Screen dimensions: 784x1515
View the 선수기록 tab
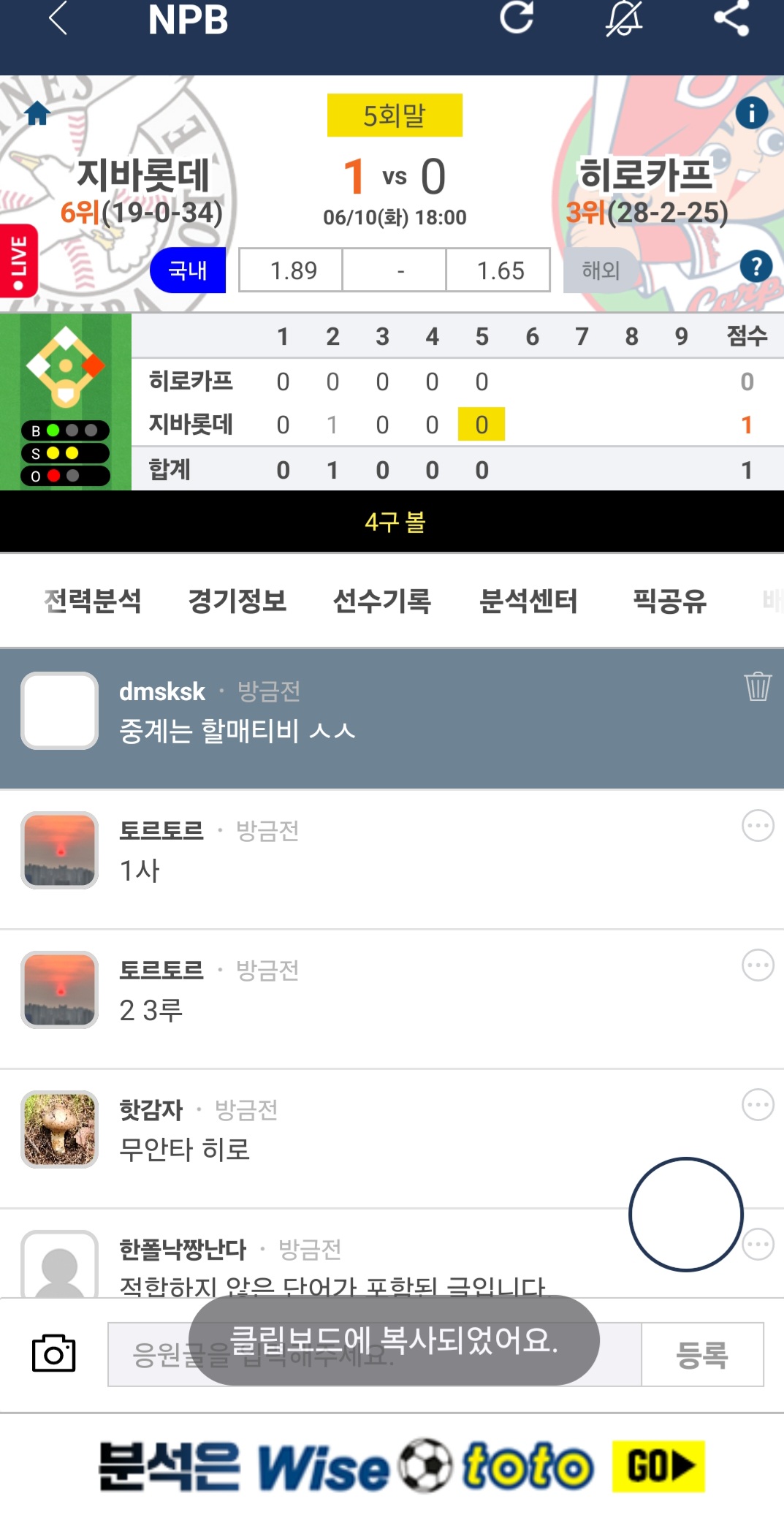382,601
